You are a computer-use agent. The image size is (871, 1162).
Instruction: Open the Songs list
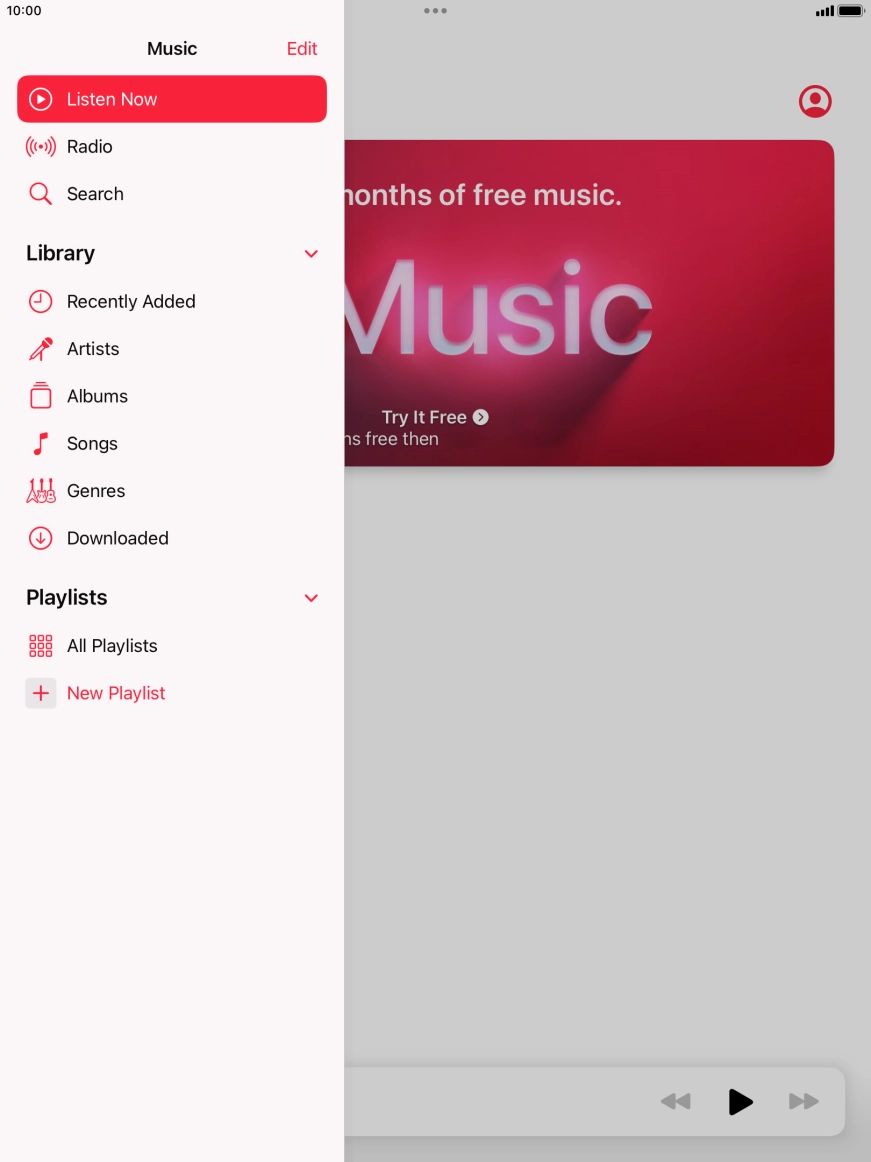coord(92,443)
